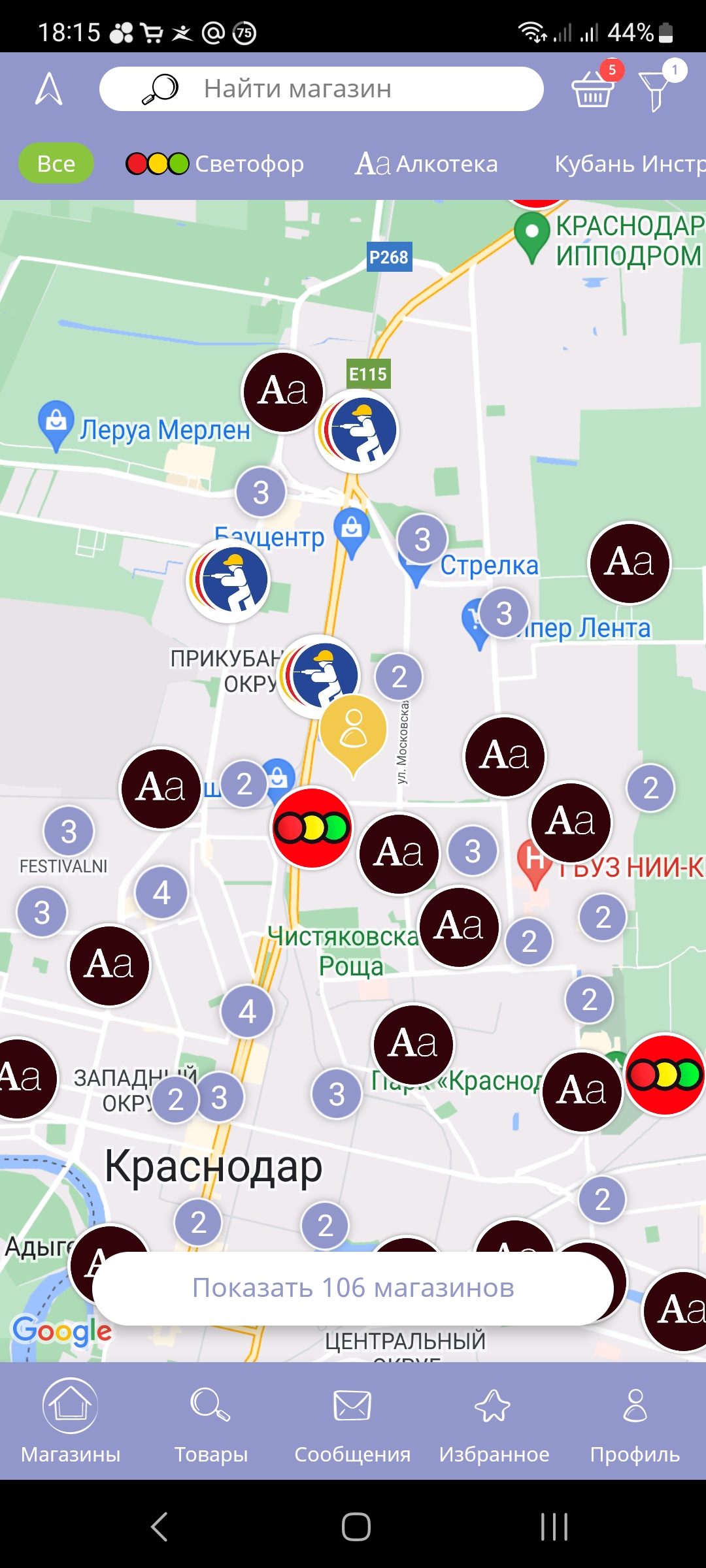706x1568 pixels.
Task: Filter by the Алкотека chain
Action: tap(427, 163)
